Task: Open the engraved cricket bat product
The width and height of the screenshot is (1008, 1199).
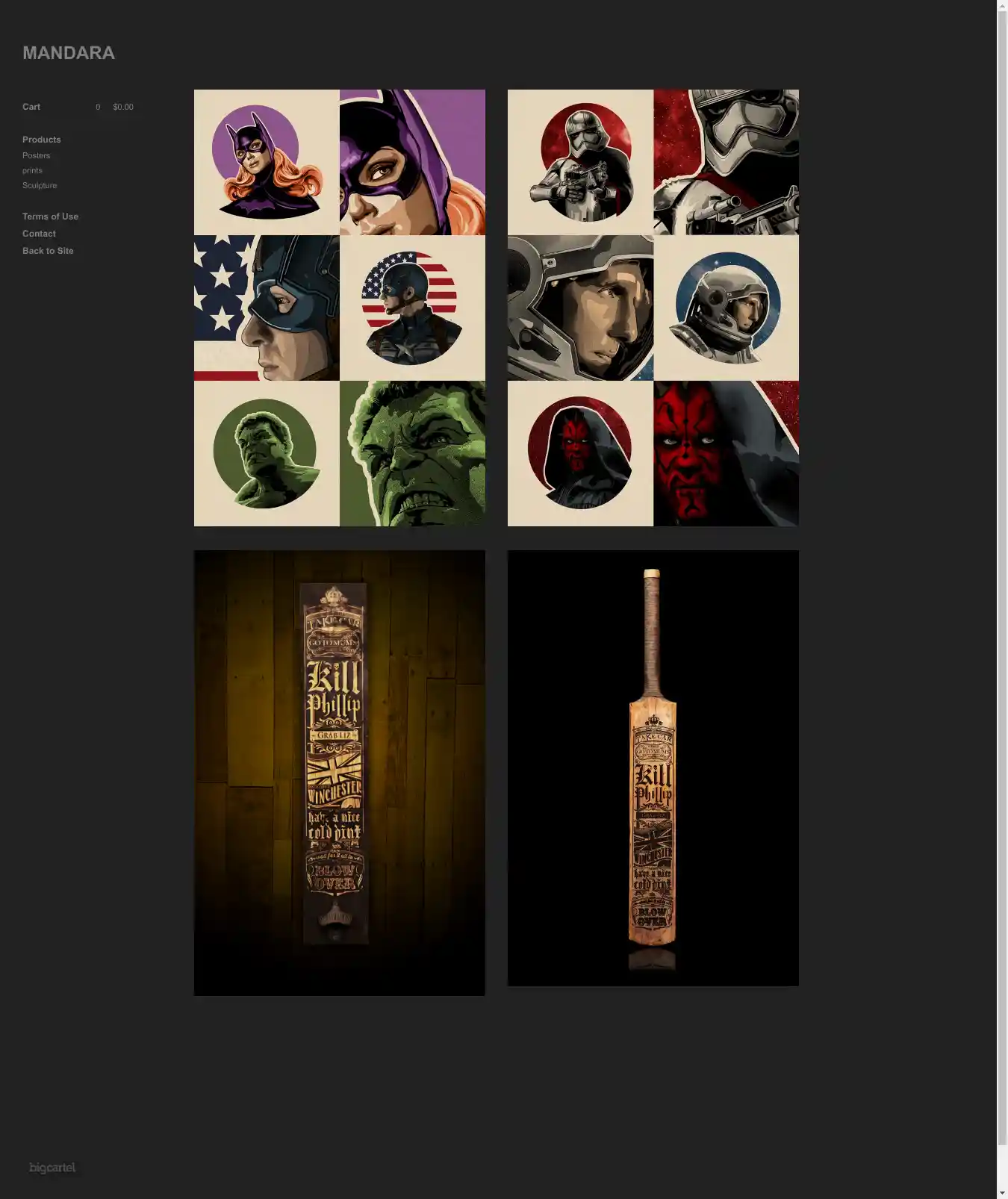Action: (653, 768)
